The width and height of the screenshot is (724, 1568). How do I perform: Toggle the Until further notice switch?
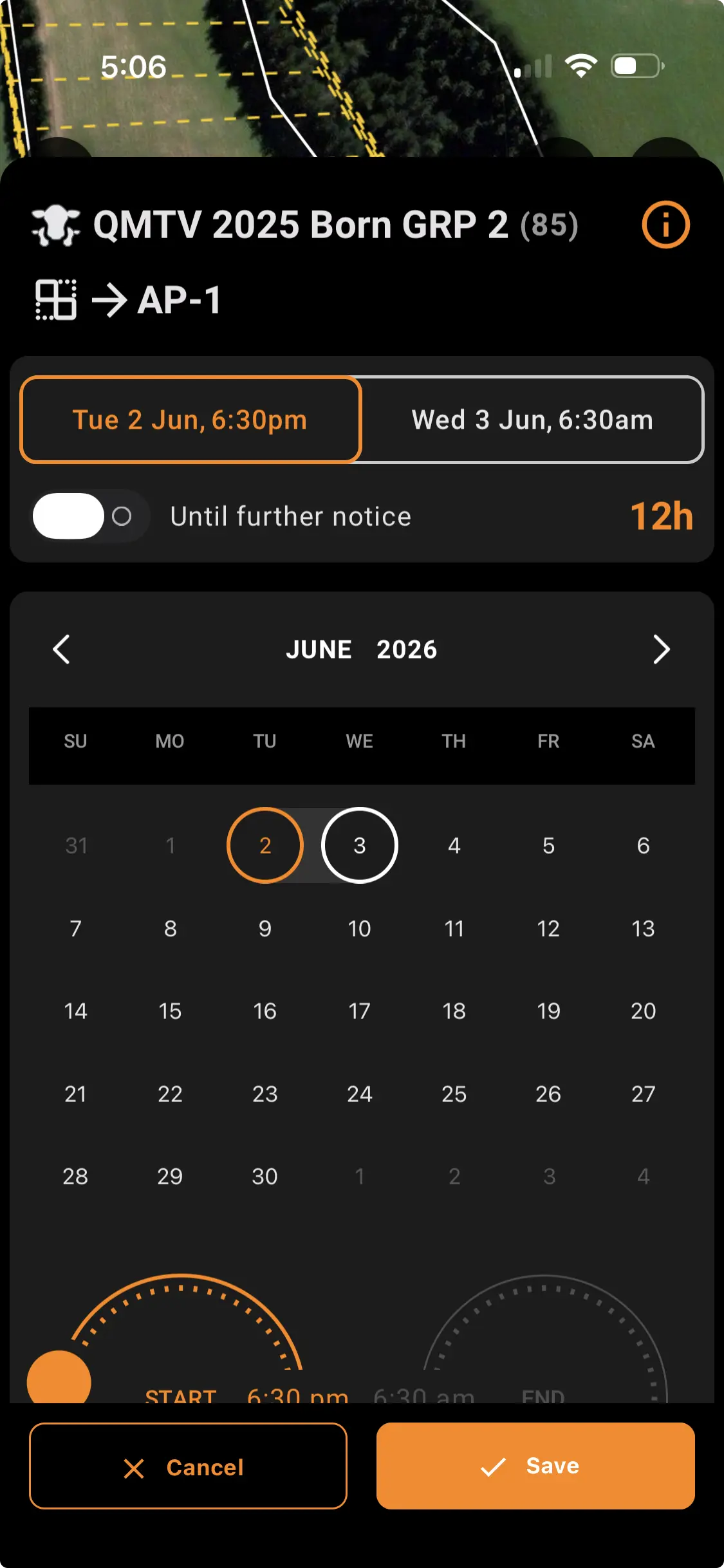(x=91, y=516)
